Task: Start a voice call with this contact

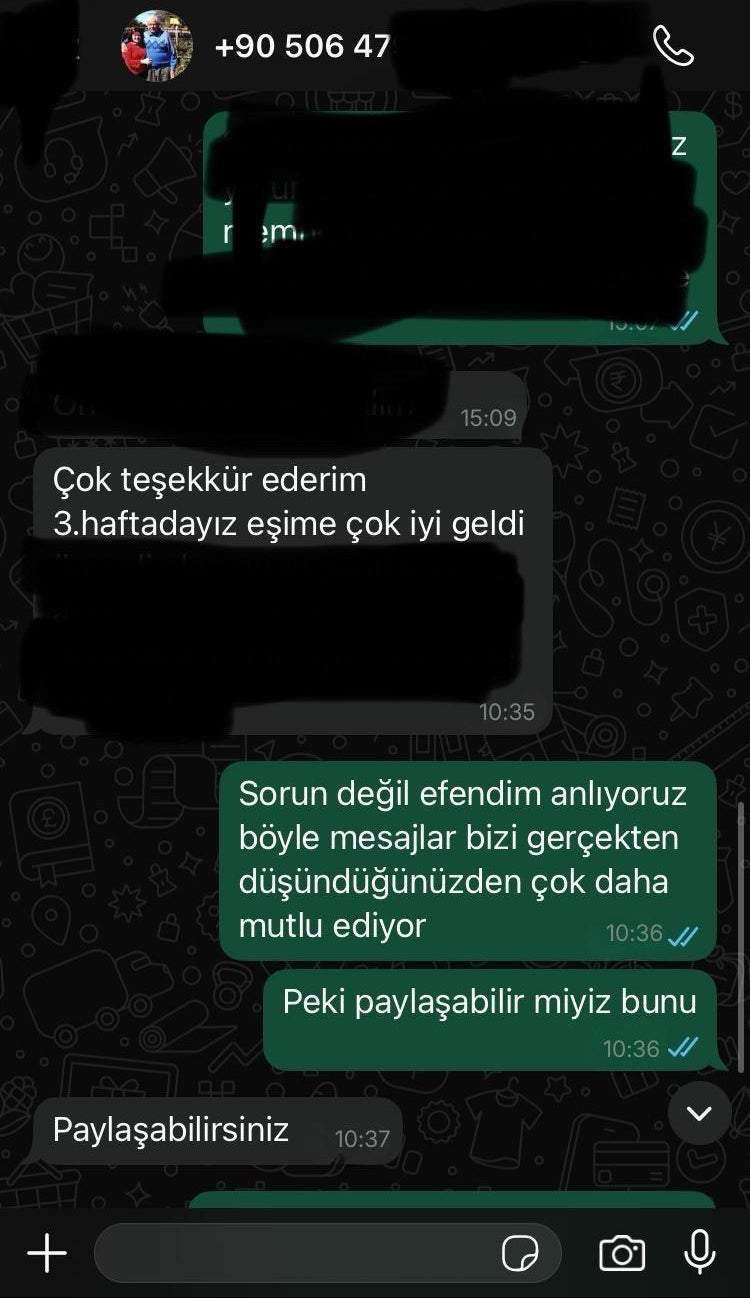Action: point(673,46)
